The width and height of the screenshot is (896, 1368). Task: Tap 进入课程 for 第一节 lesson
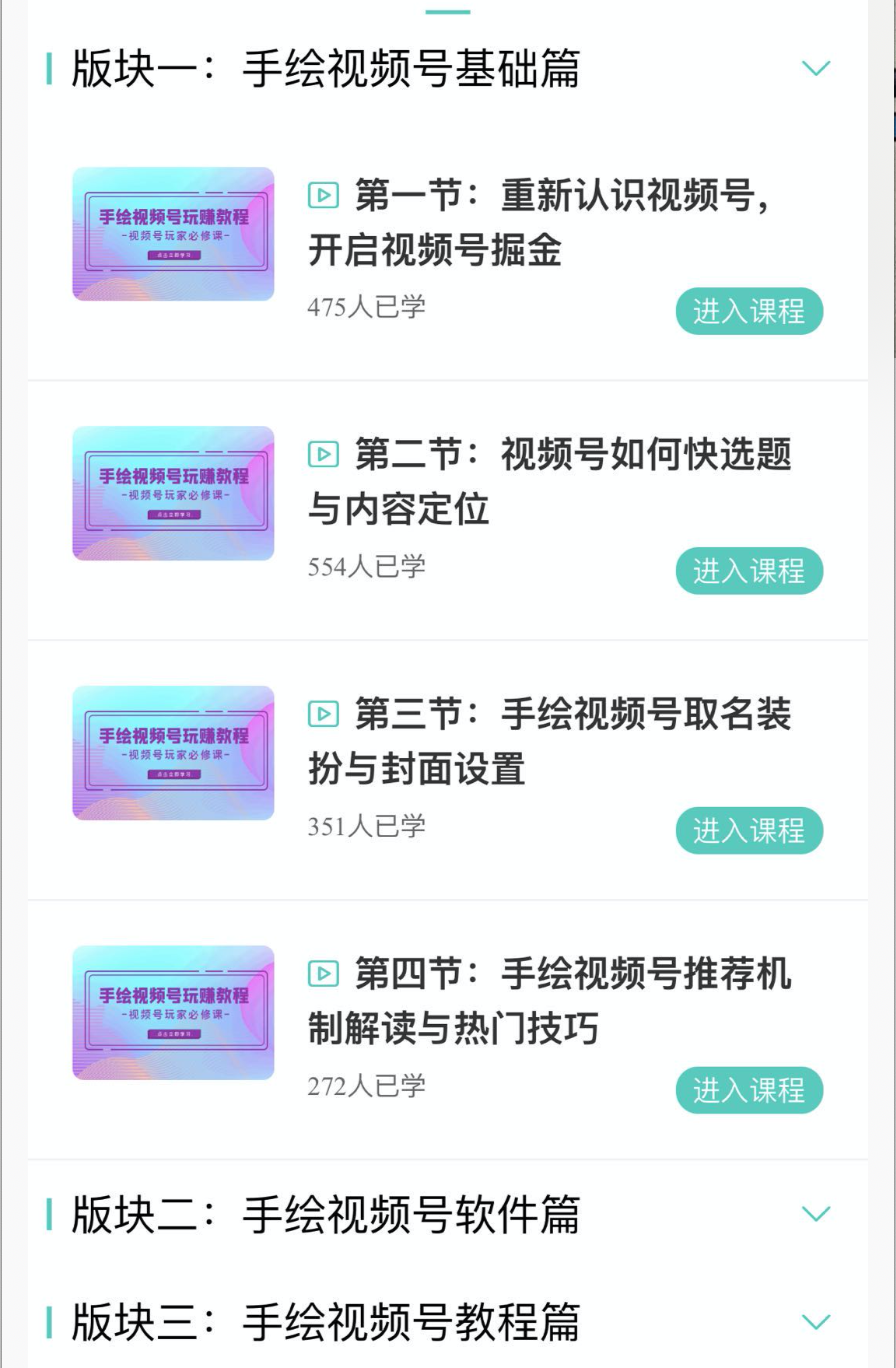coord(749,311)
